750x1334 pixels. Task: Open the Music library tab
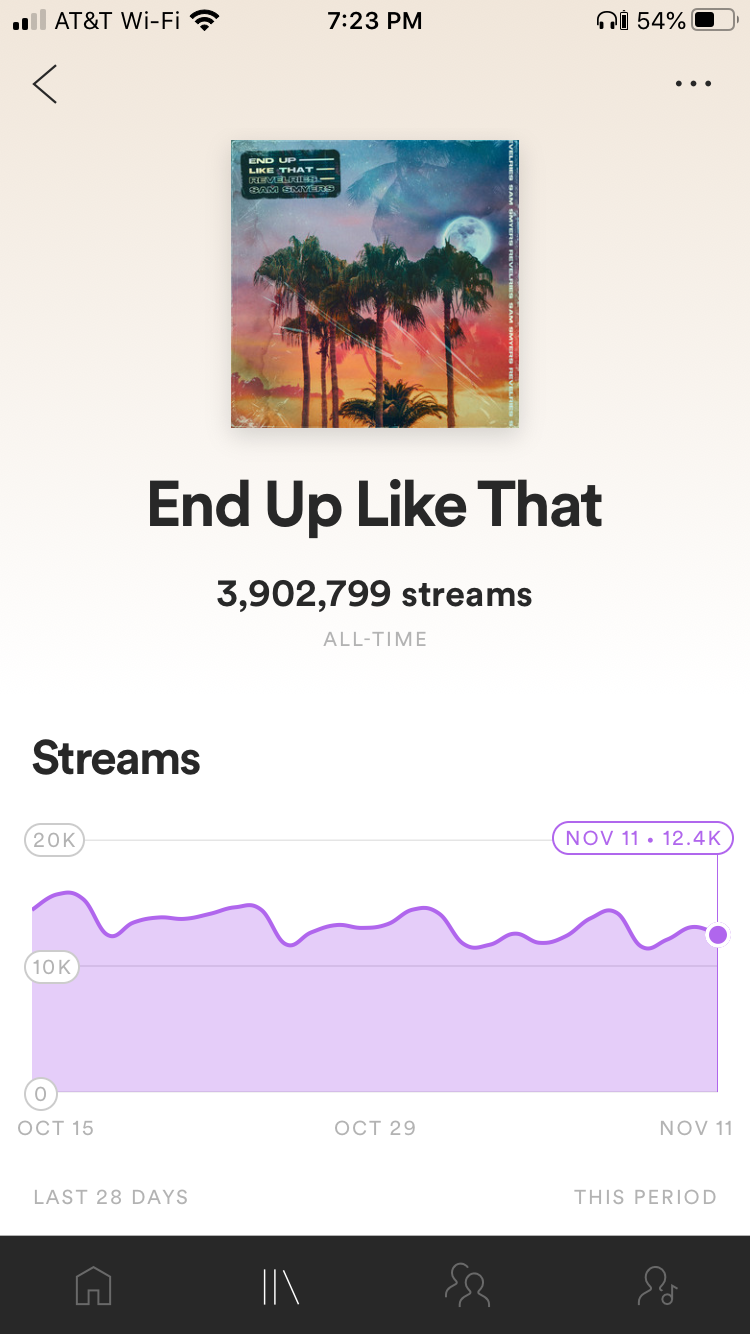pos(281,1285)
